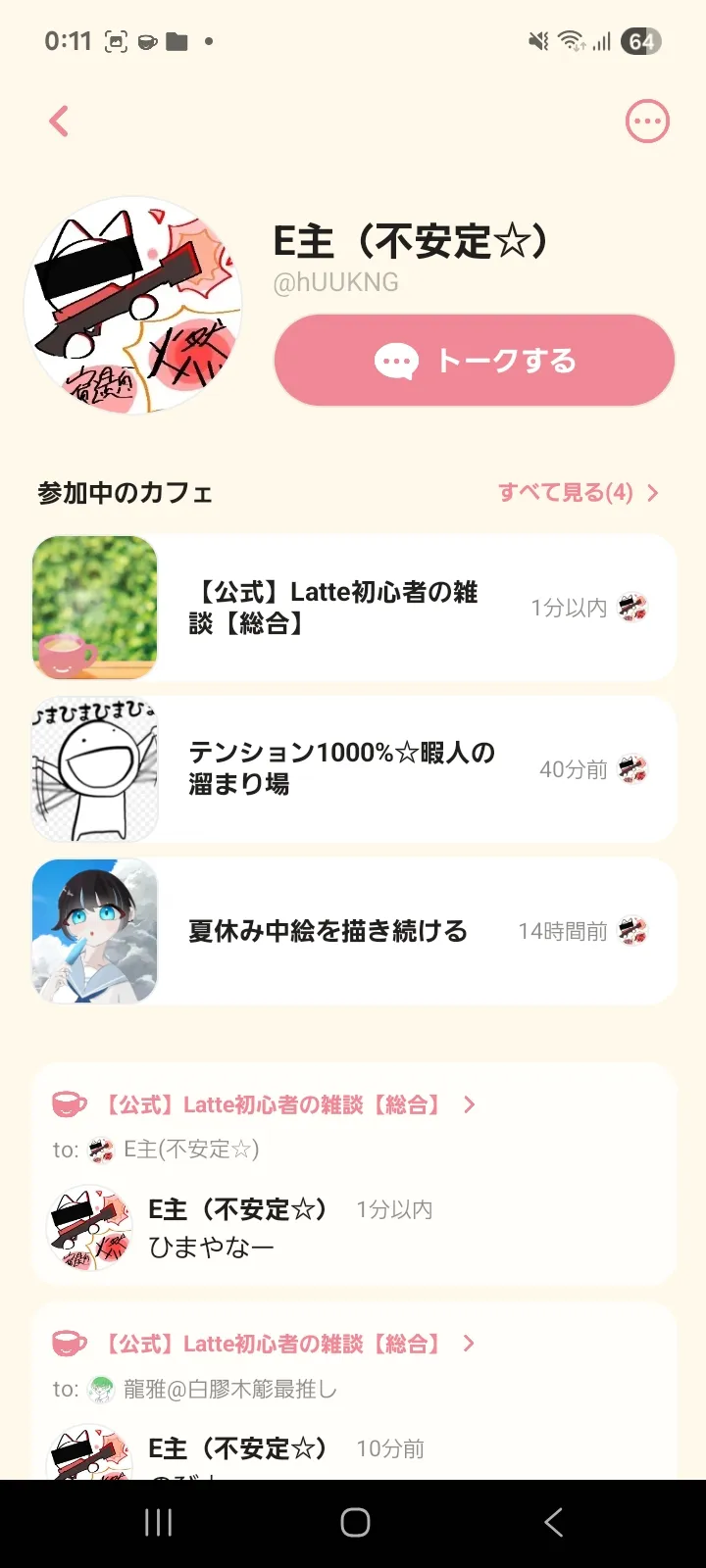The image size is (706, 1568).
Task: Enlarge the E主 profile picture
Action: click(x=132, y=305)
